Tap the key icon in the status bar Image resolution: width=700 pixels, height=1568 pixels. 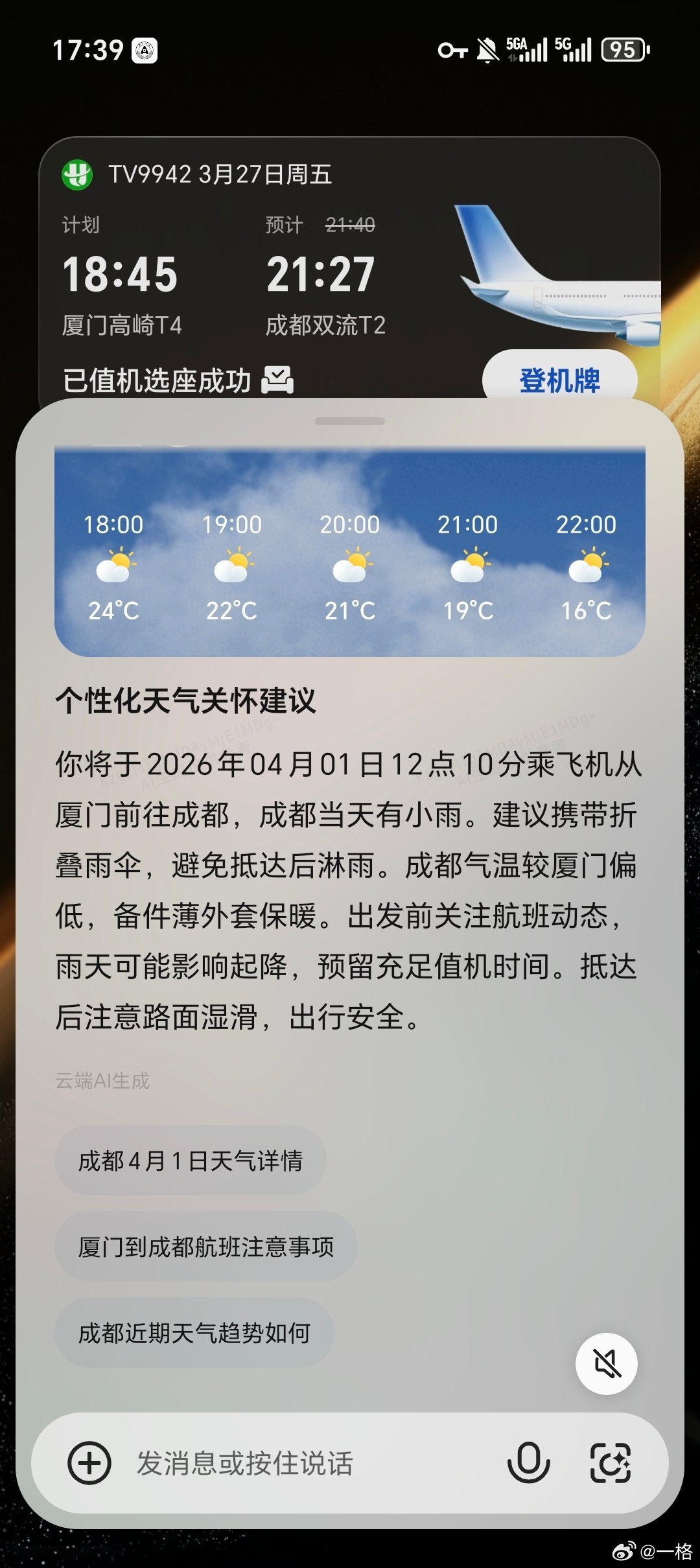point(454,49)
